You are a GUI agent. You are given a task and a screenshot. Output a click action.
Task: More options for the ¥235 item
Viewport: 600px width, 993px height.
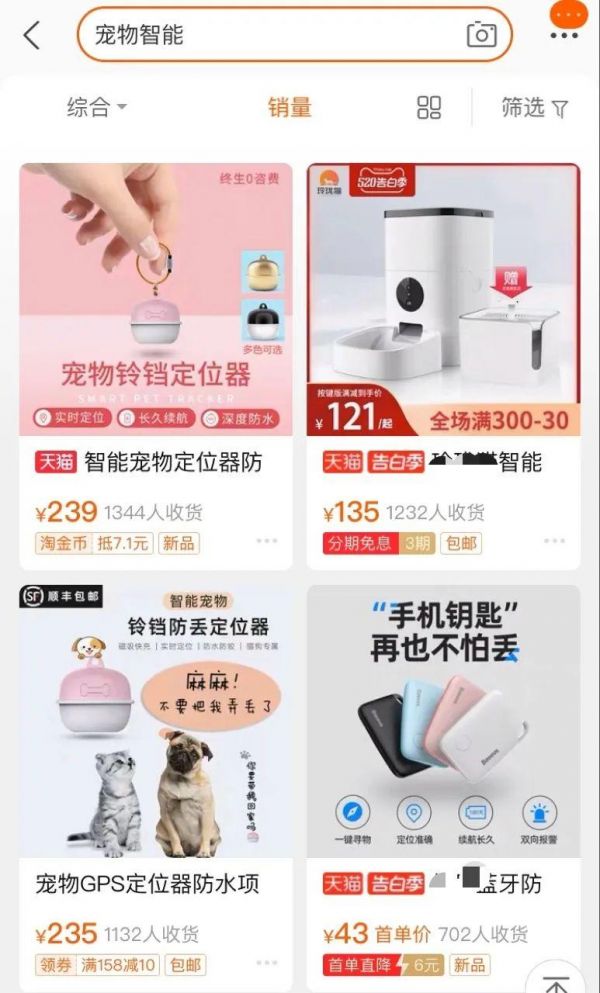click(267, 963)
